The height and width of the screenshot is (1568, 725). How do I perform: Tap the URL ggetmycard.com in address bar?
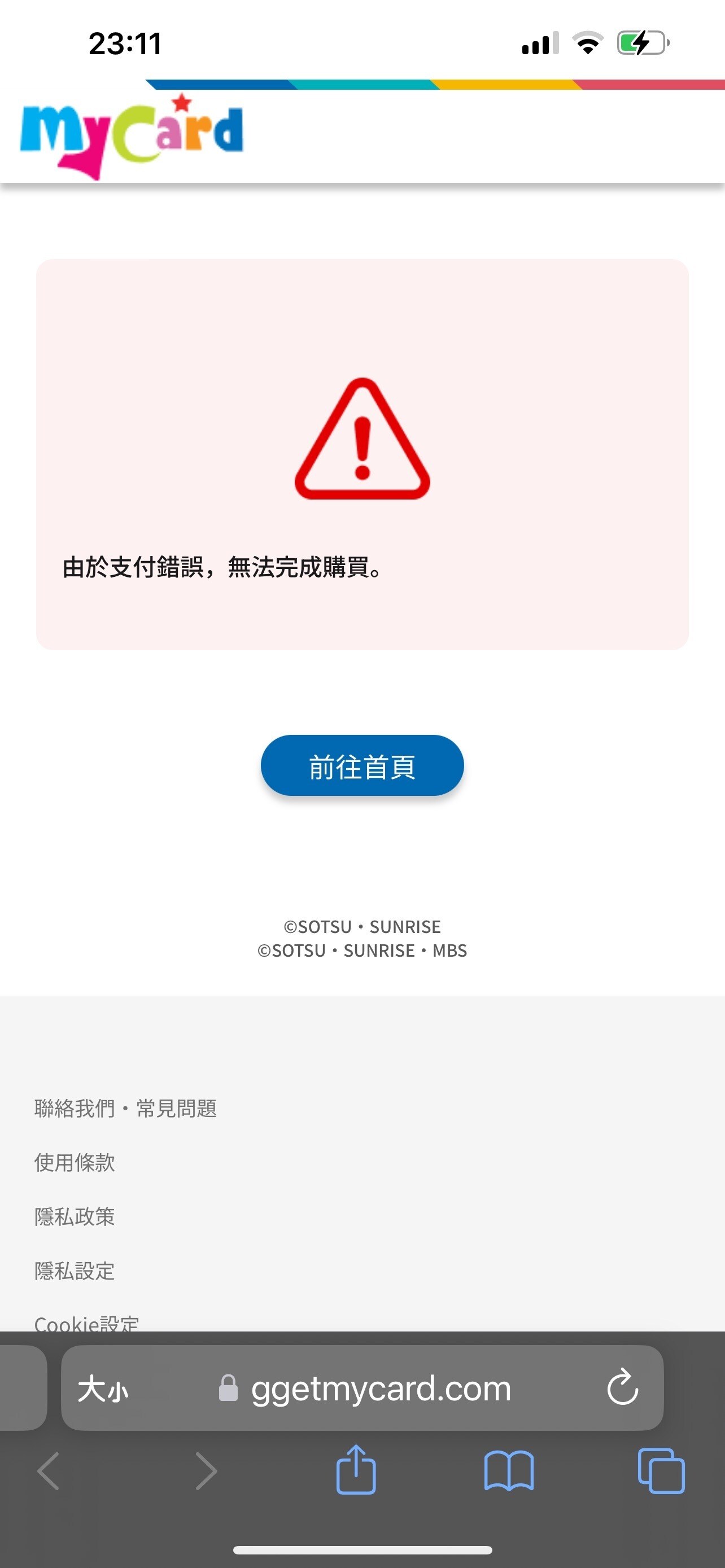382,1390
